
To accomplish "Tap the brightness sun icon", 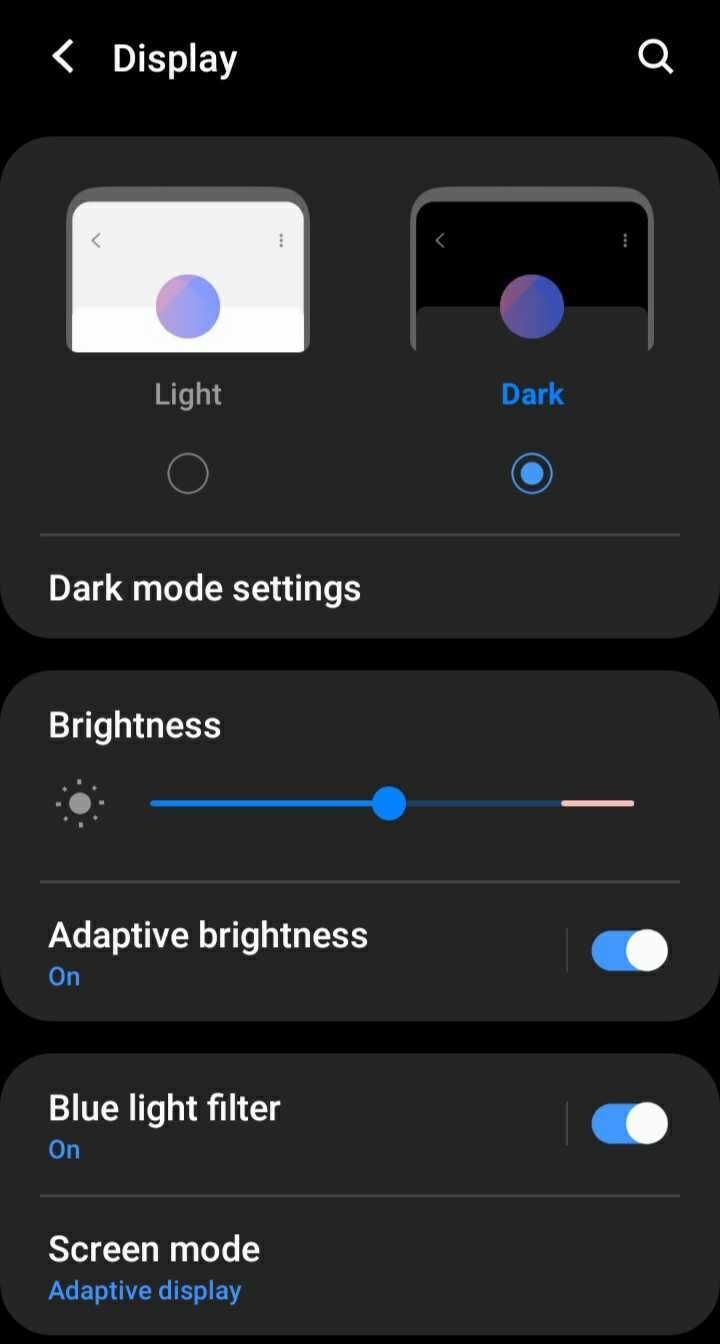I will [x=79, y=803].
